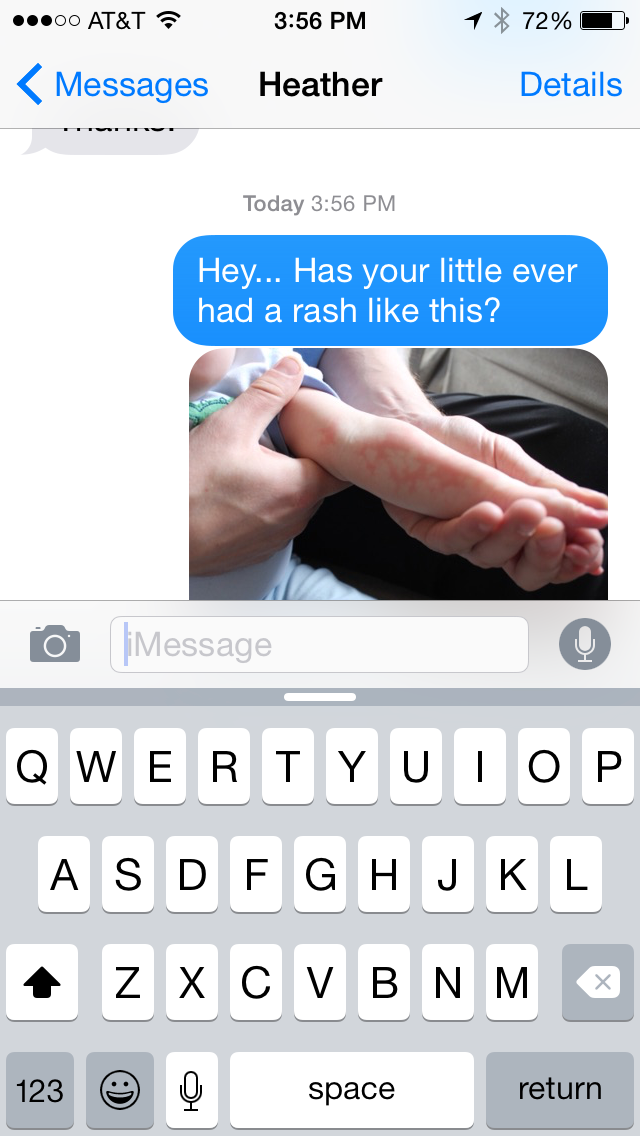
Task: Switch to the 123 numbers keyboard
Action: pos(40,1090)
